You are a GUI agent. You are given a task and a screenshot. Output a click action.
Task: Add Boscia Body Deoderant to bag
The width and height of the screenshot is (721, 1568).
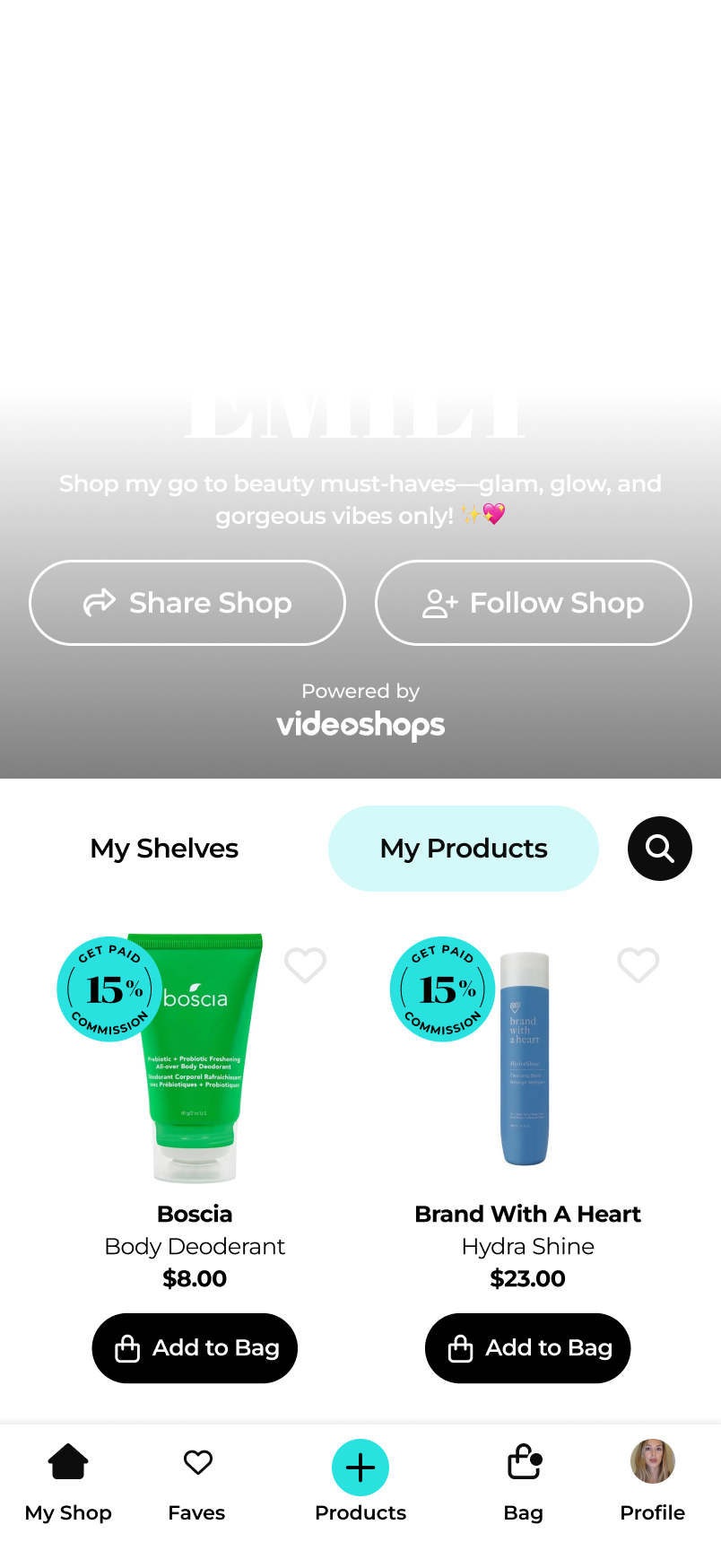pos(195,1348)
